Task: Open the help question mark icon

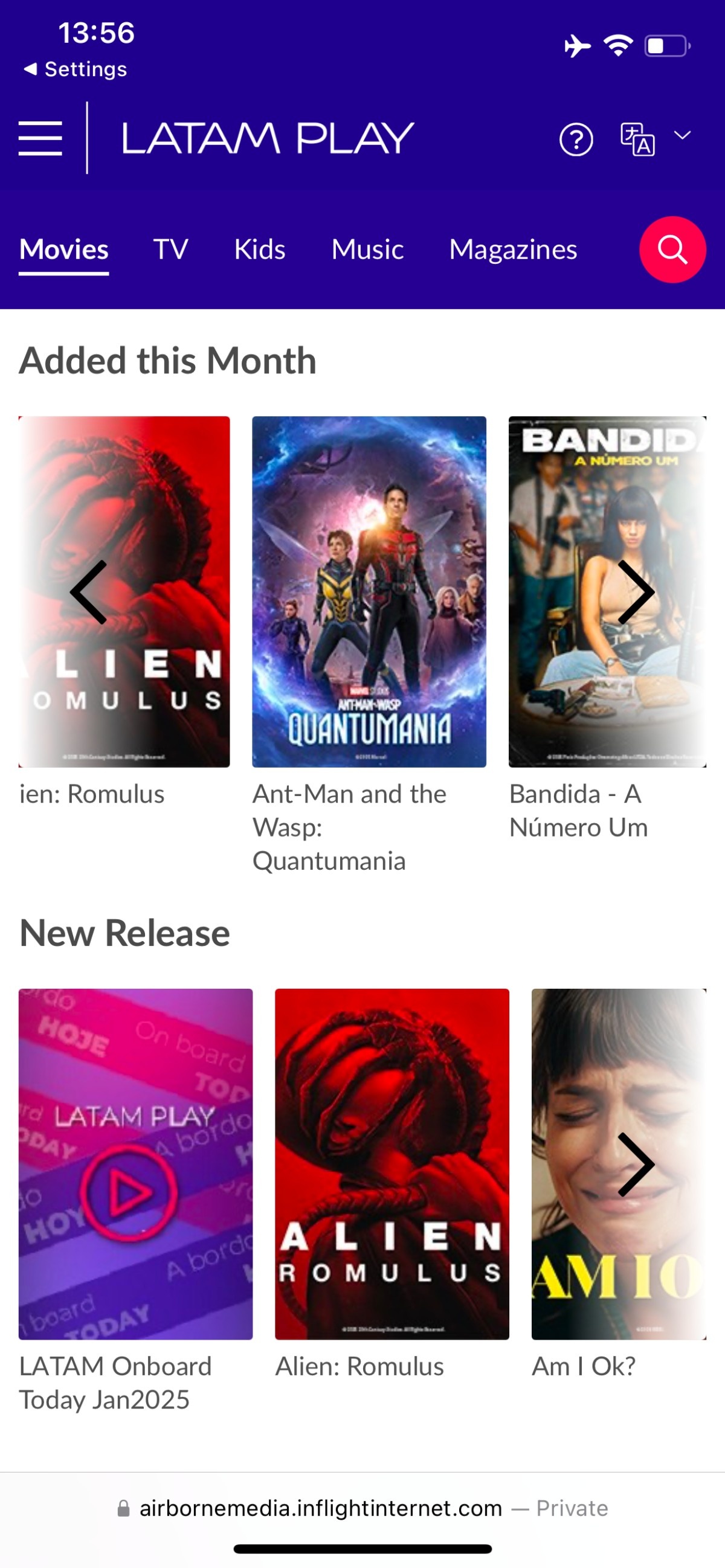Action: pyautogui.click(x=575, y=140)
